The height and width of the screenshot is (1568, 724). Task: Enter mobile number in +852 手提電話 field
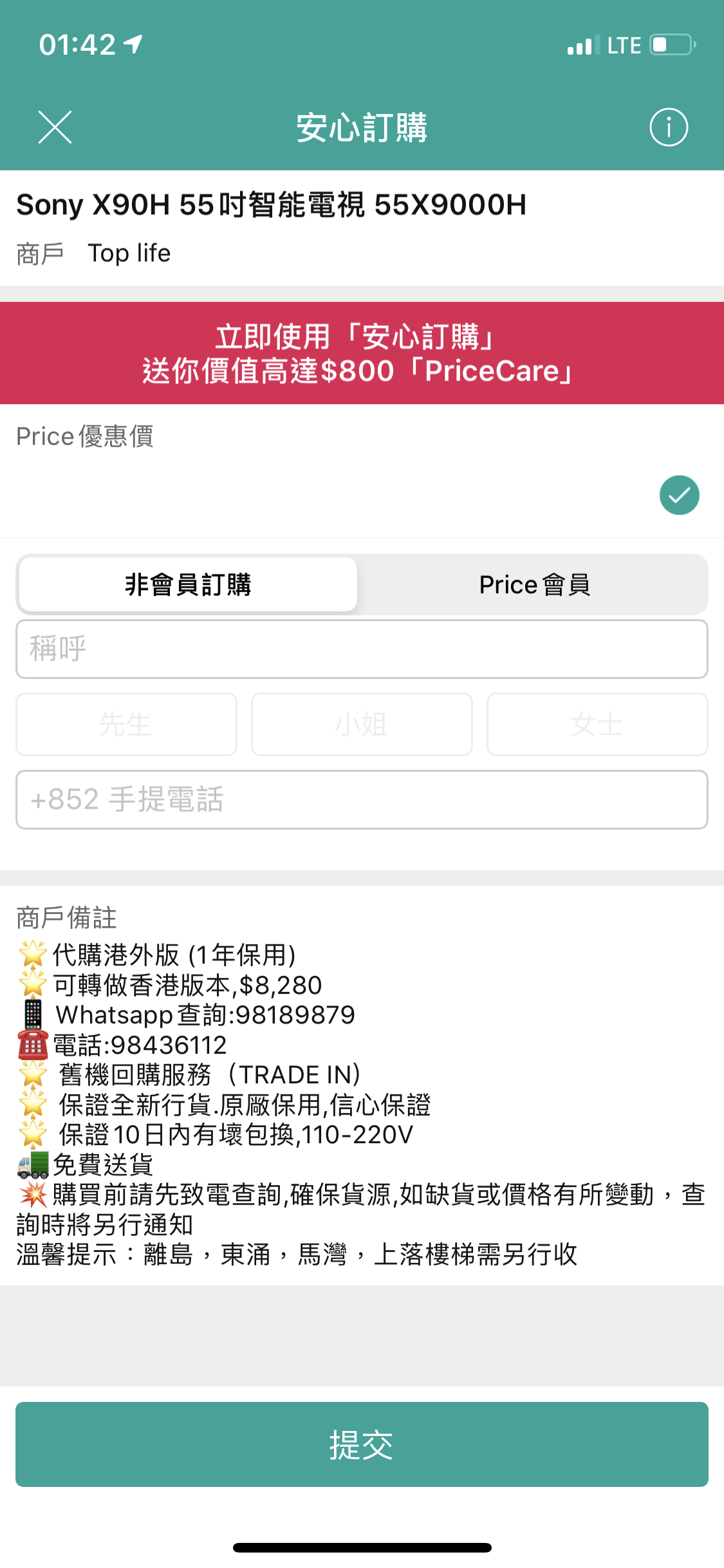[362, 799]
